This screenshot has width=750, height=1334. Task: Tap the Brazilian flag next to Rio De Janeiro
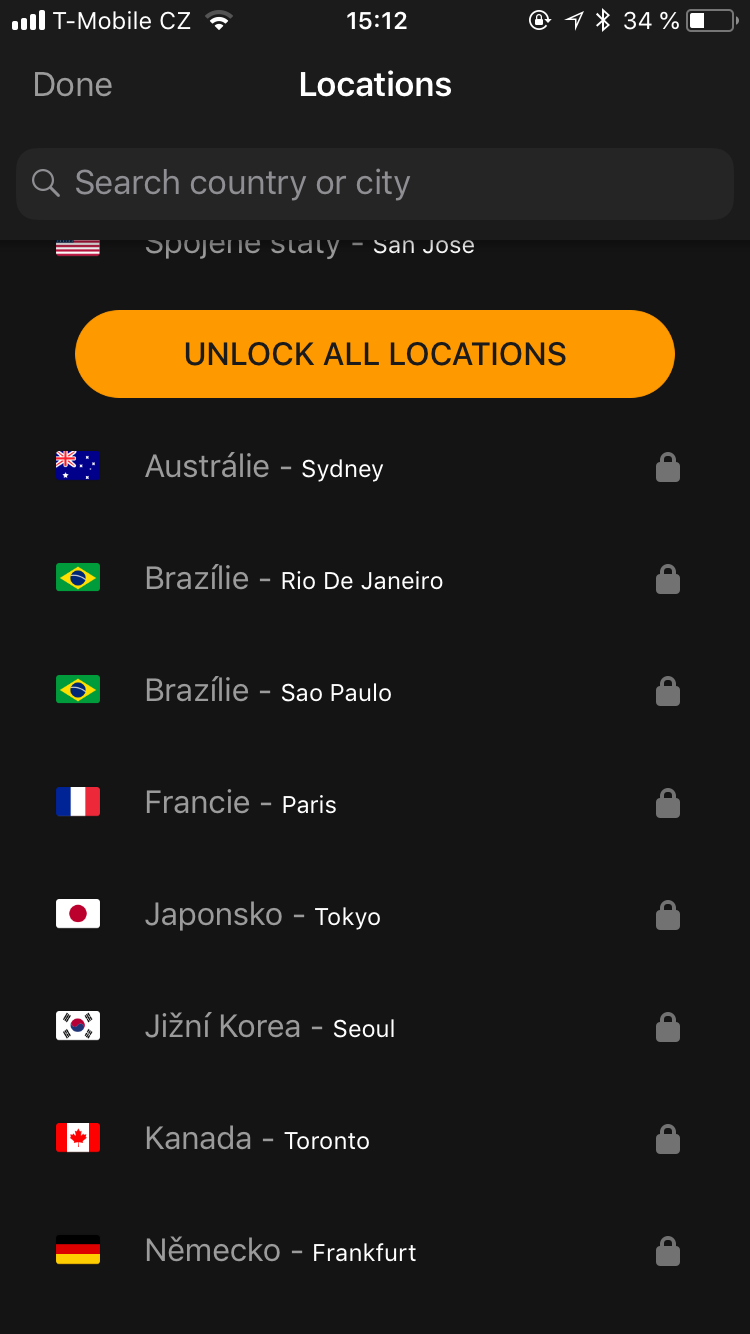click(x=78, y=577)
